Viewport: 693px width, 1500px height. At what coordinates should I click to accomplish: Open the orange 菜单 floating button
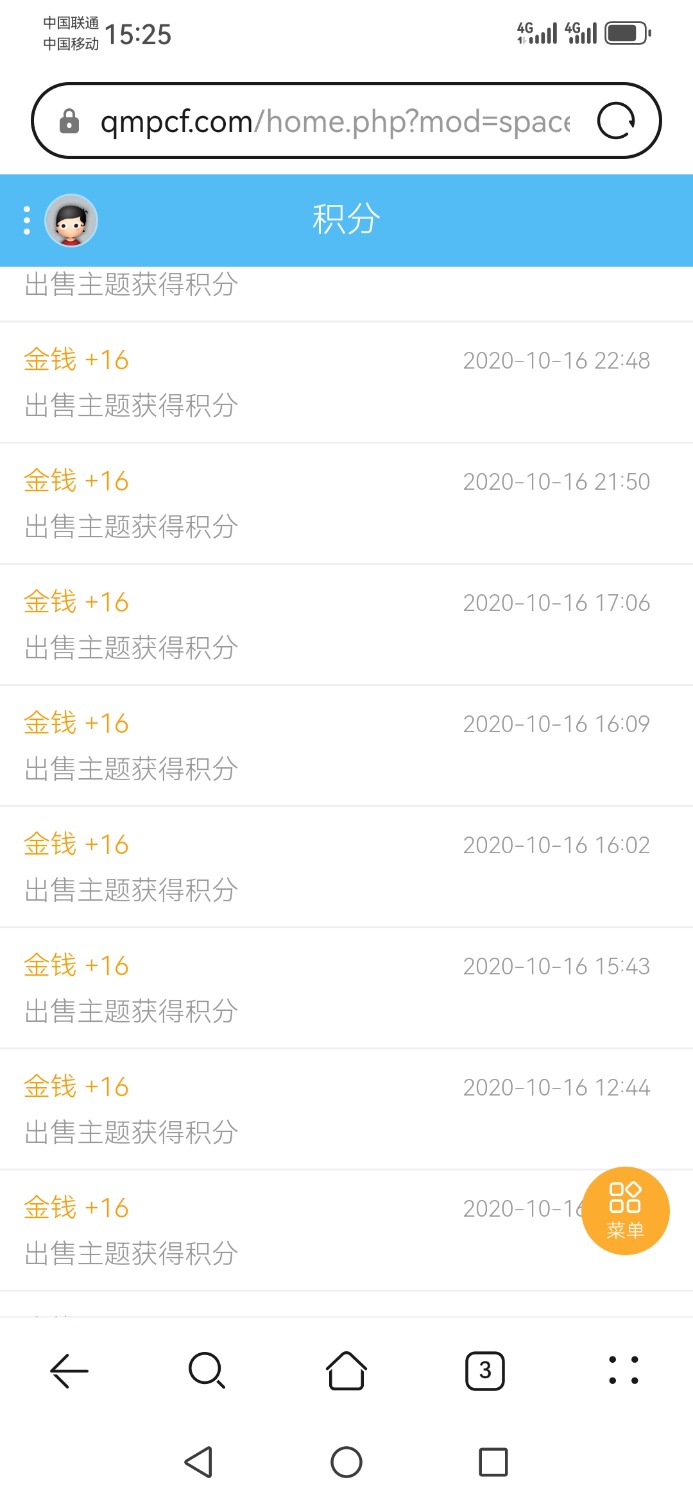click(x=625, y=1212)
